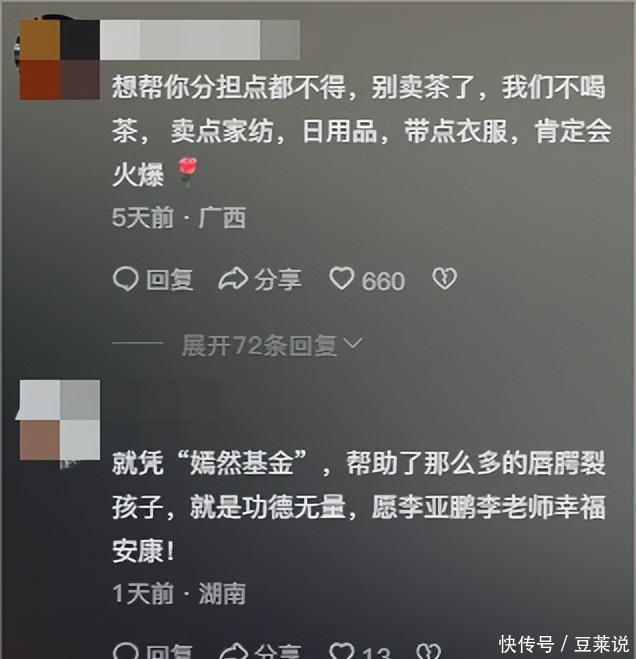Like the comment with 660 likes
This screenshot has height=659, width=636.
pyautogui.click(x=367, y=280)
